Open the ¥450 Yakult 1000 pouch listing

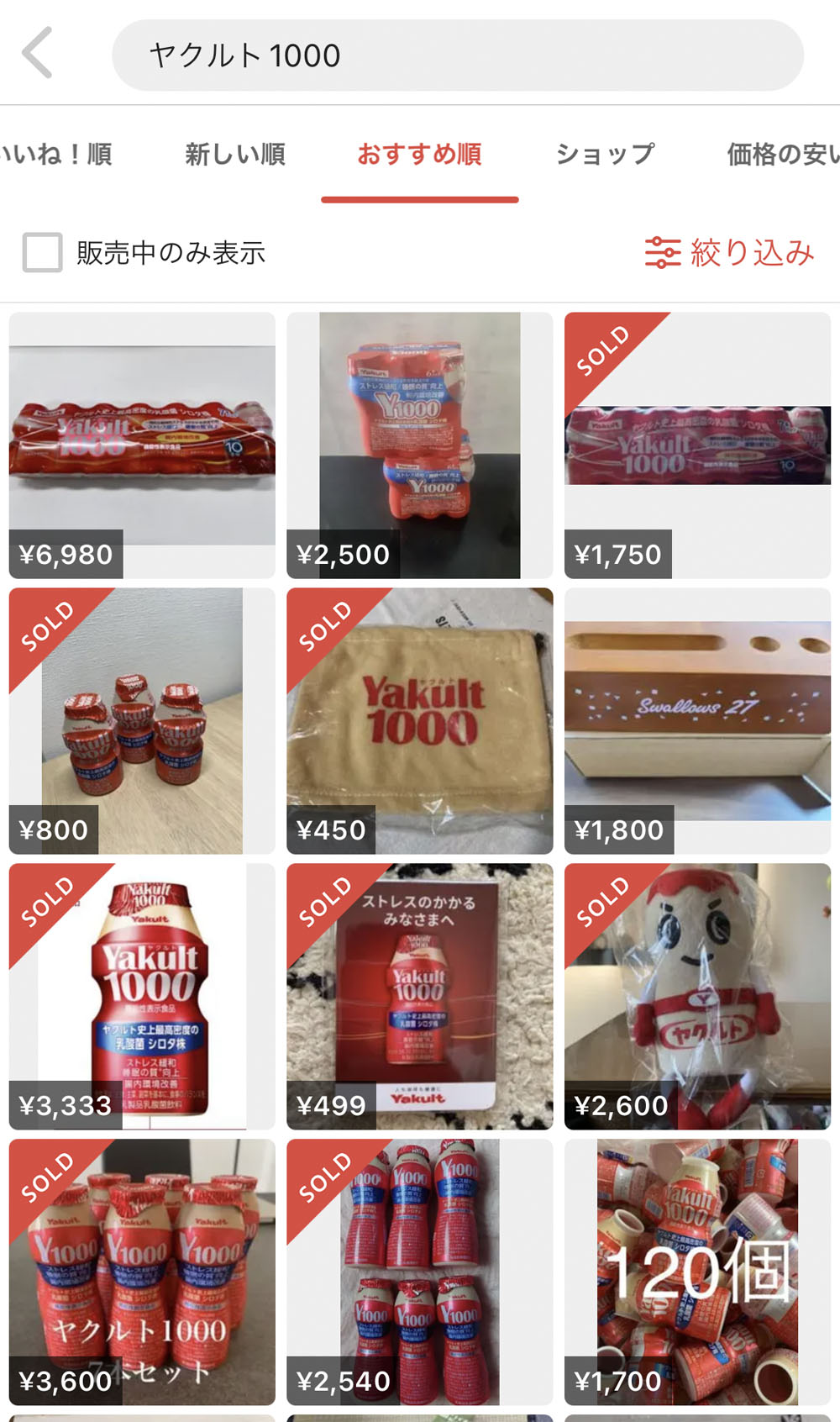[x=419, y=720]
